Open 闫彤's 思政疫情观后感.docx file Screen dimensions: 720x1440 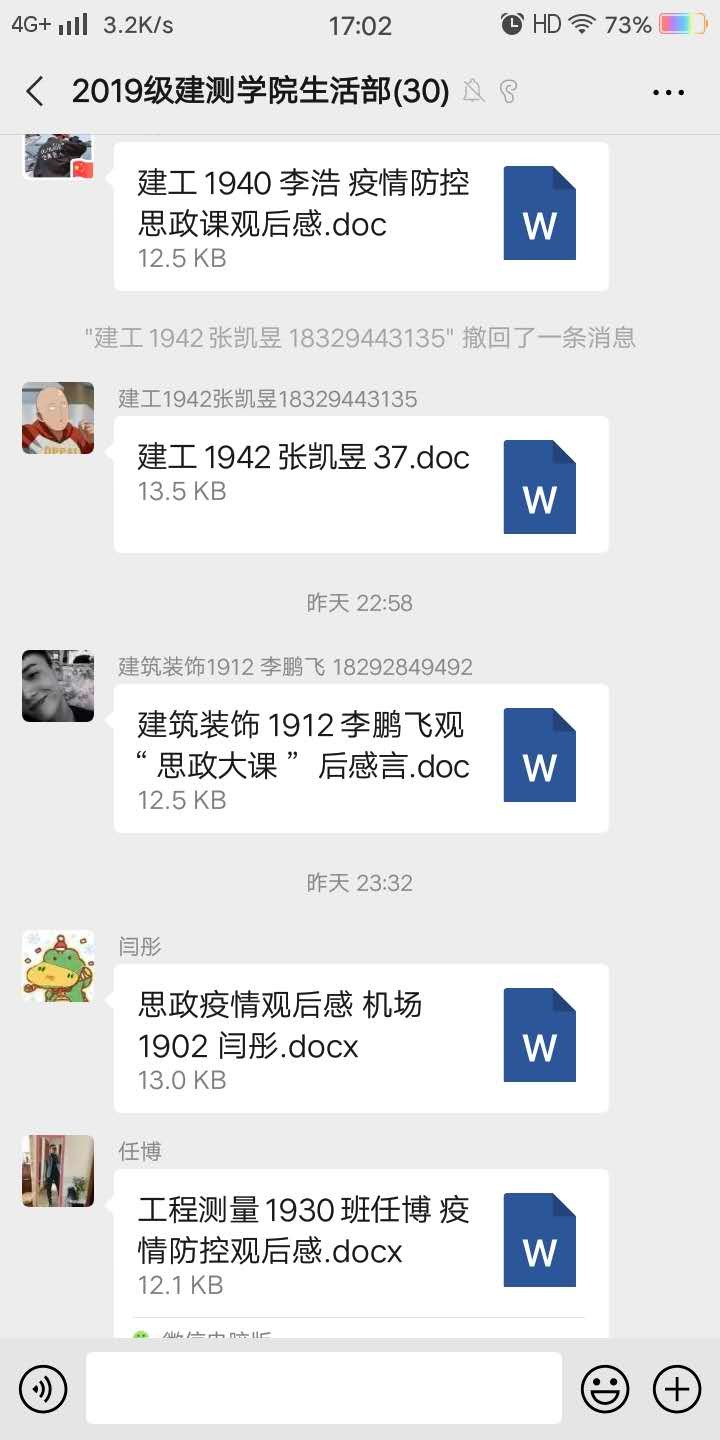(x=360, y=1037)
